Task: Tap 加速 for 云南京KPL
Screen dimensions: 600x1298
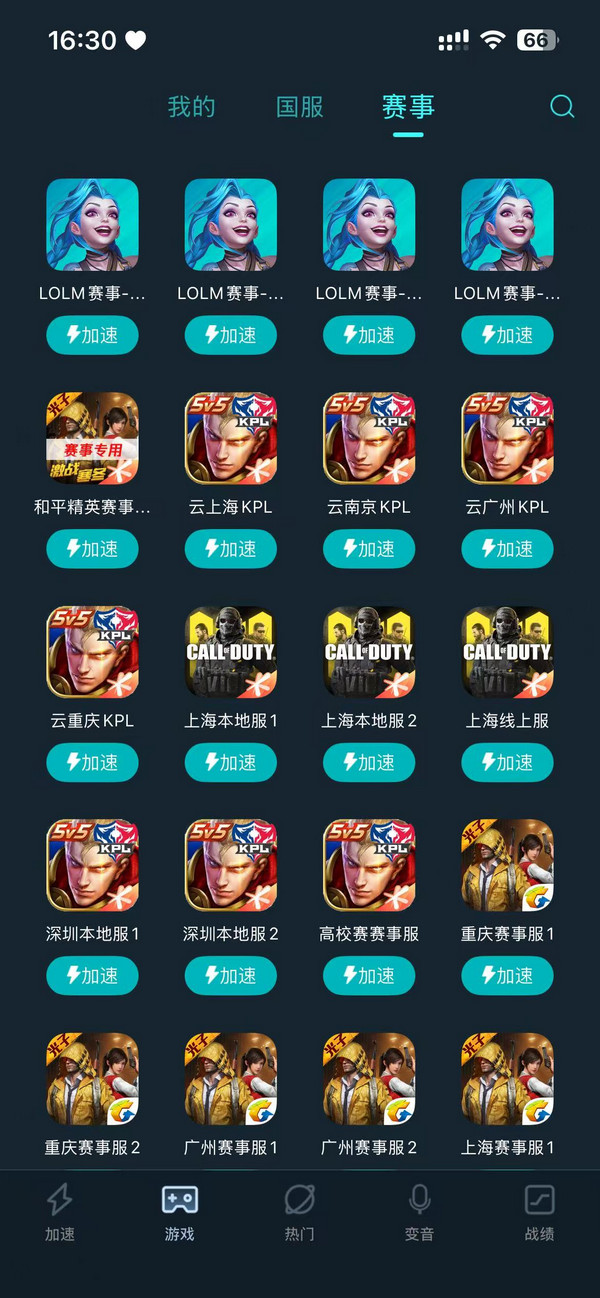Action: point(368,548)
